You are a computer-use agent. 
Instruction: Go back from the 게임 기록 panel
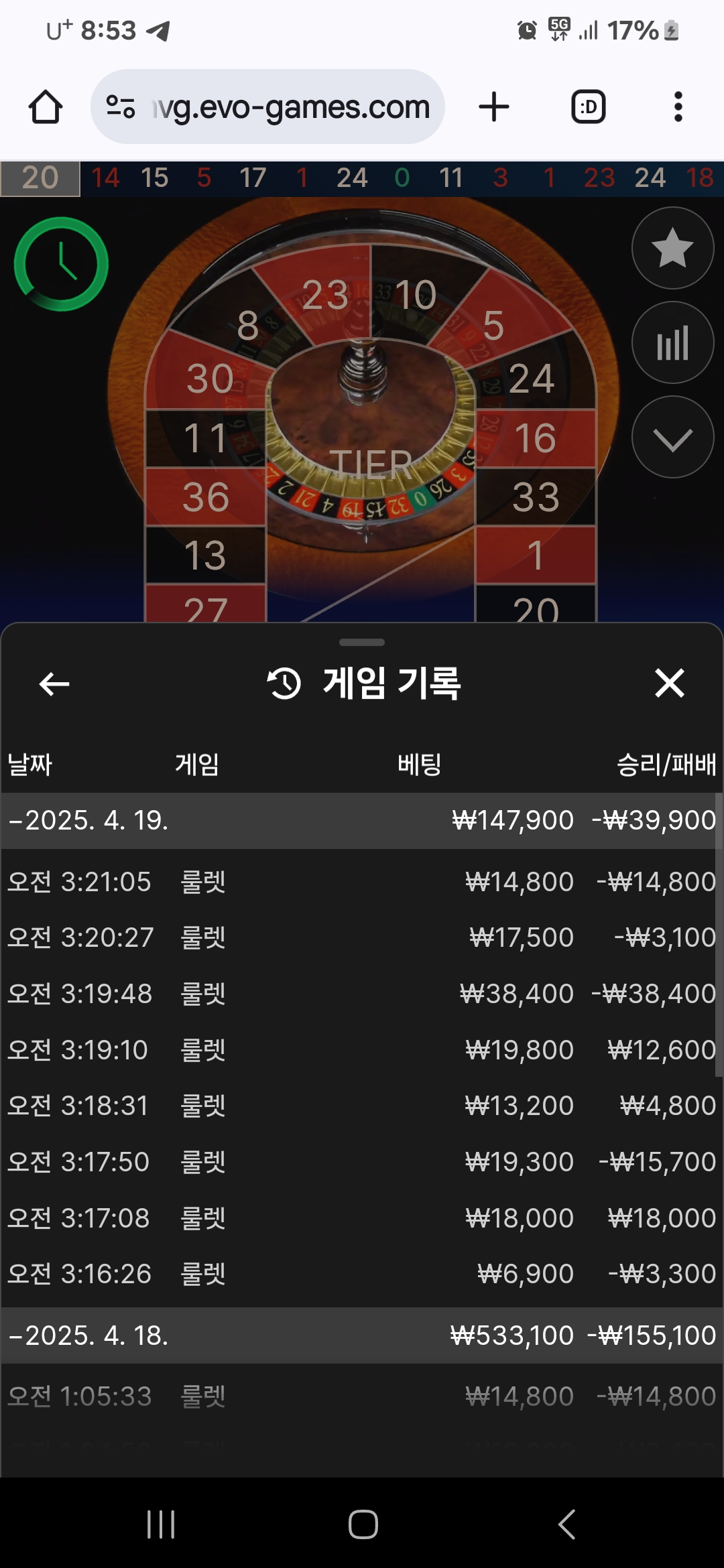(x=54, y=684)
